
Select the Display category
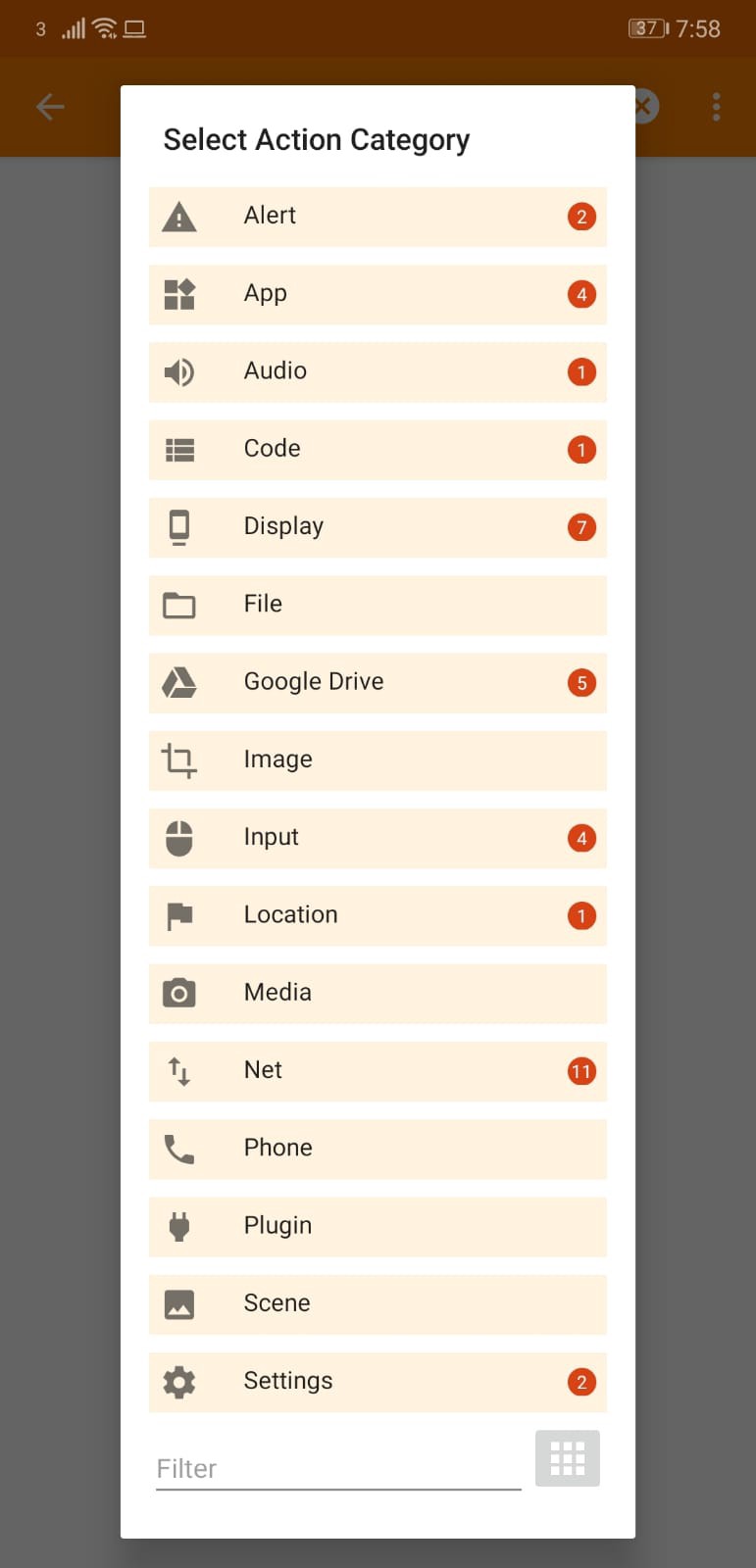coord(378,527)
